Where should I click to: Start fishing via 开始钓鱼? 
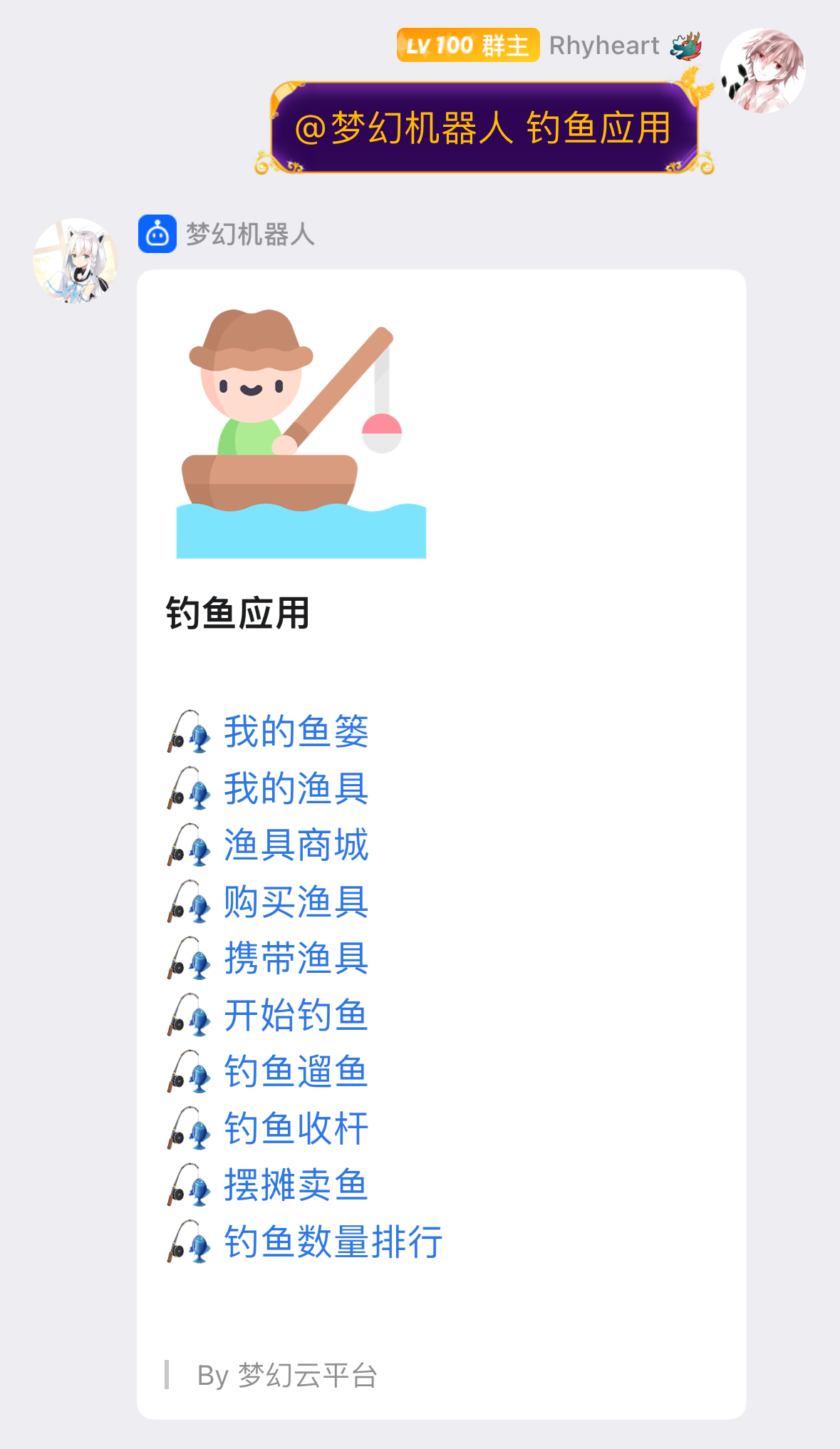click(296, 1016)
